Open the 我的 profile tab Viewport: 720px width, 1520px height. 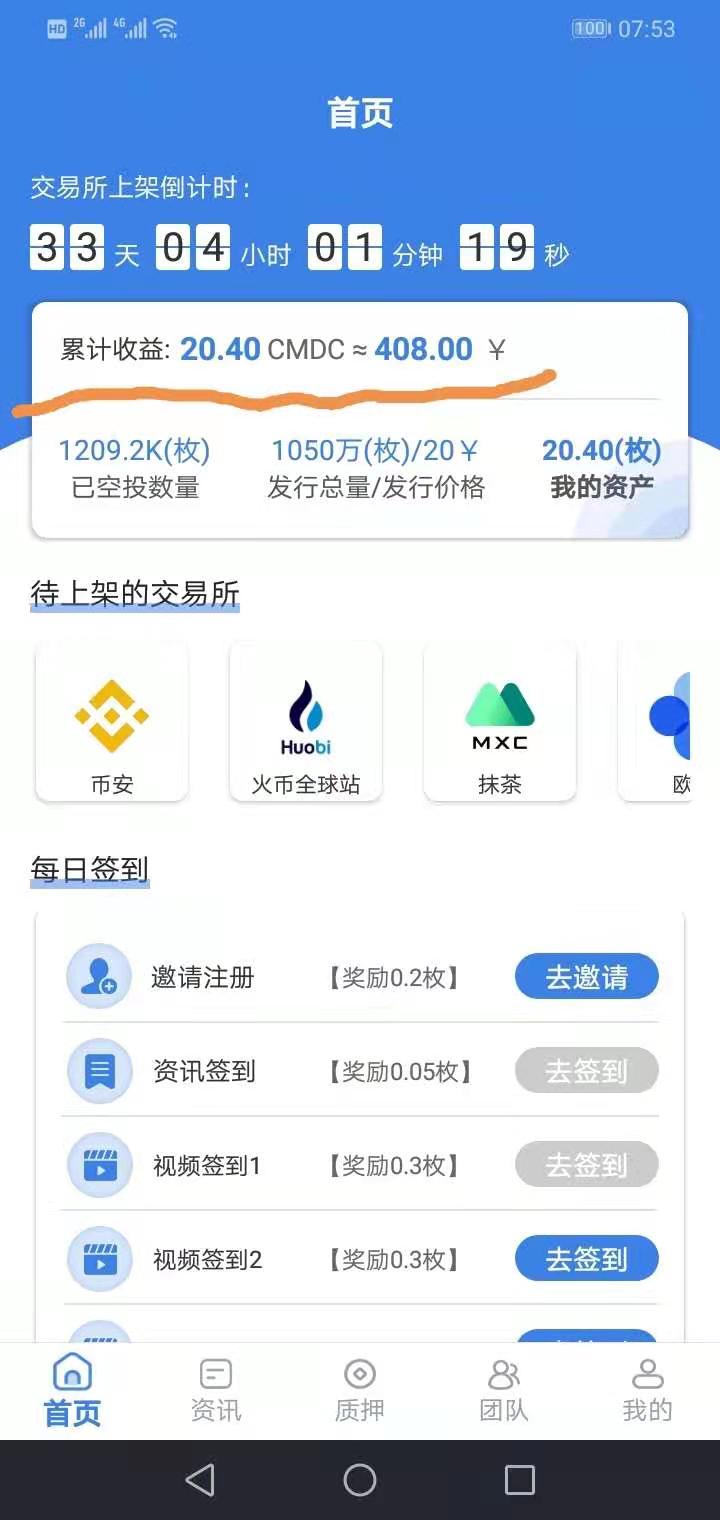pyautogui.click(x=647, y=1390)
